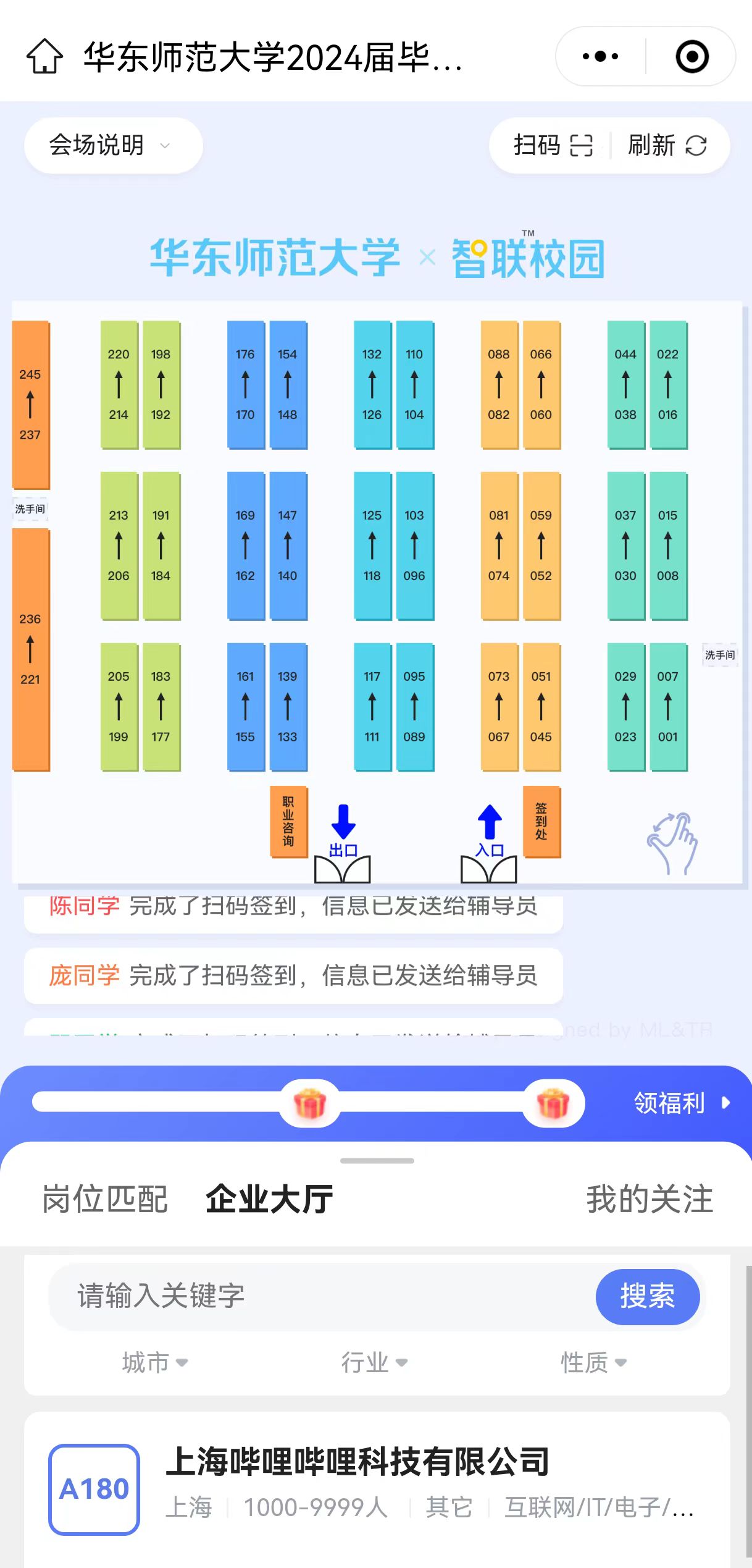Open the 城市 filter dropdown
Screen dimensions: 752x1568
pyautogui.click(x=154, y=1362)
